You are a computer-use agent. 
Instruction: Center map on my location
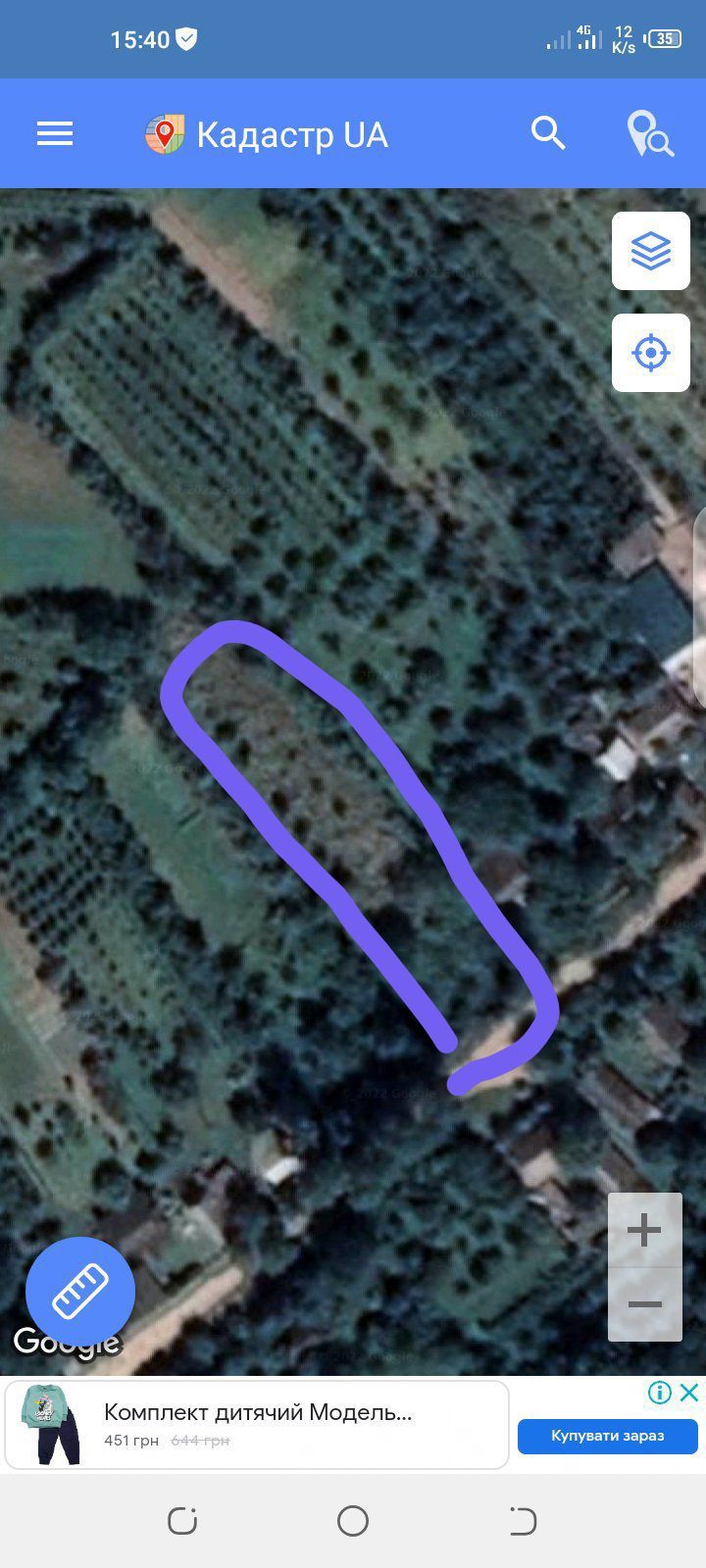tap(651, 353)
